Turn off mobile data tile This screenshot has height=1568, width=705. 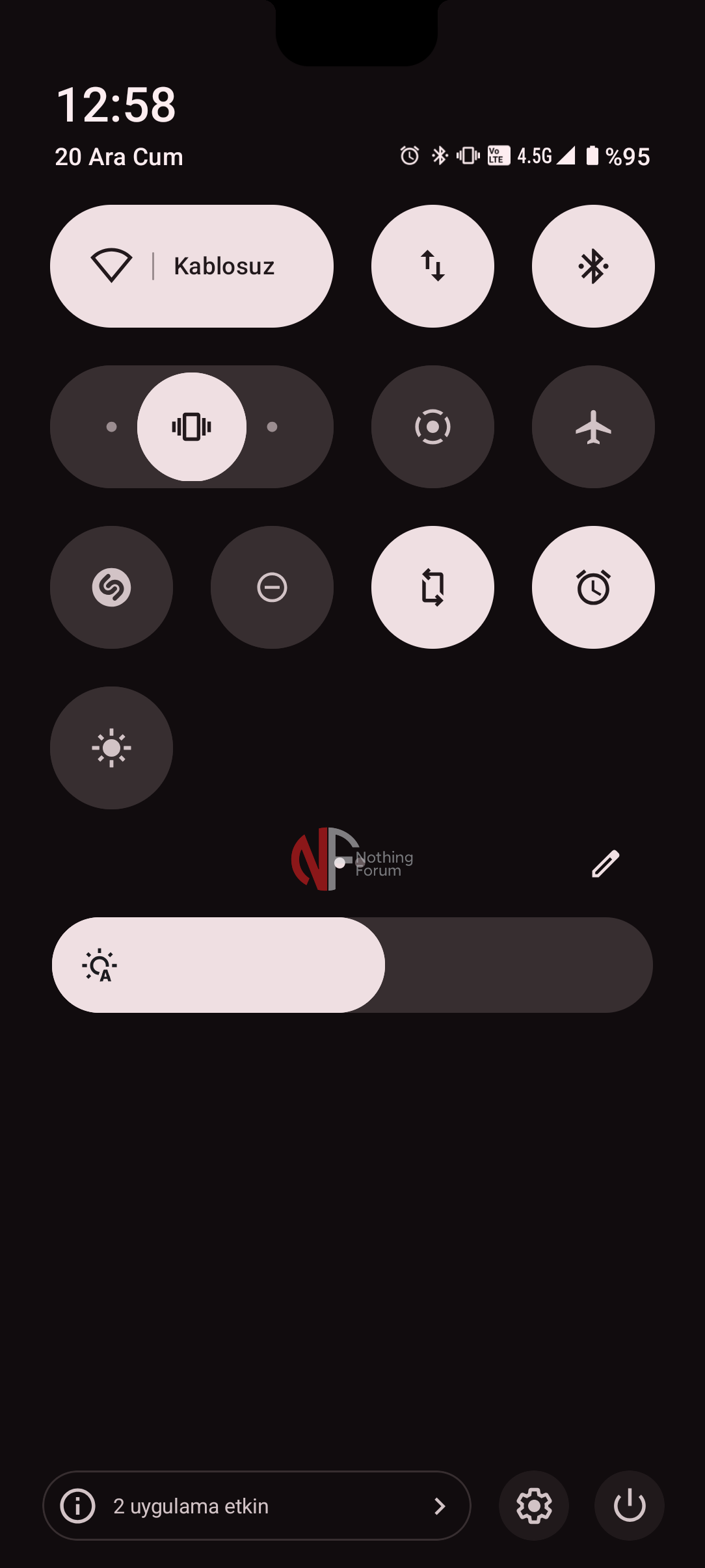[432, 266]
